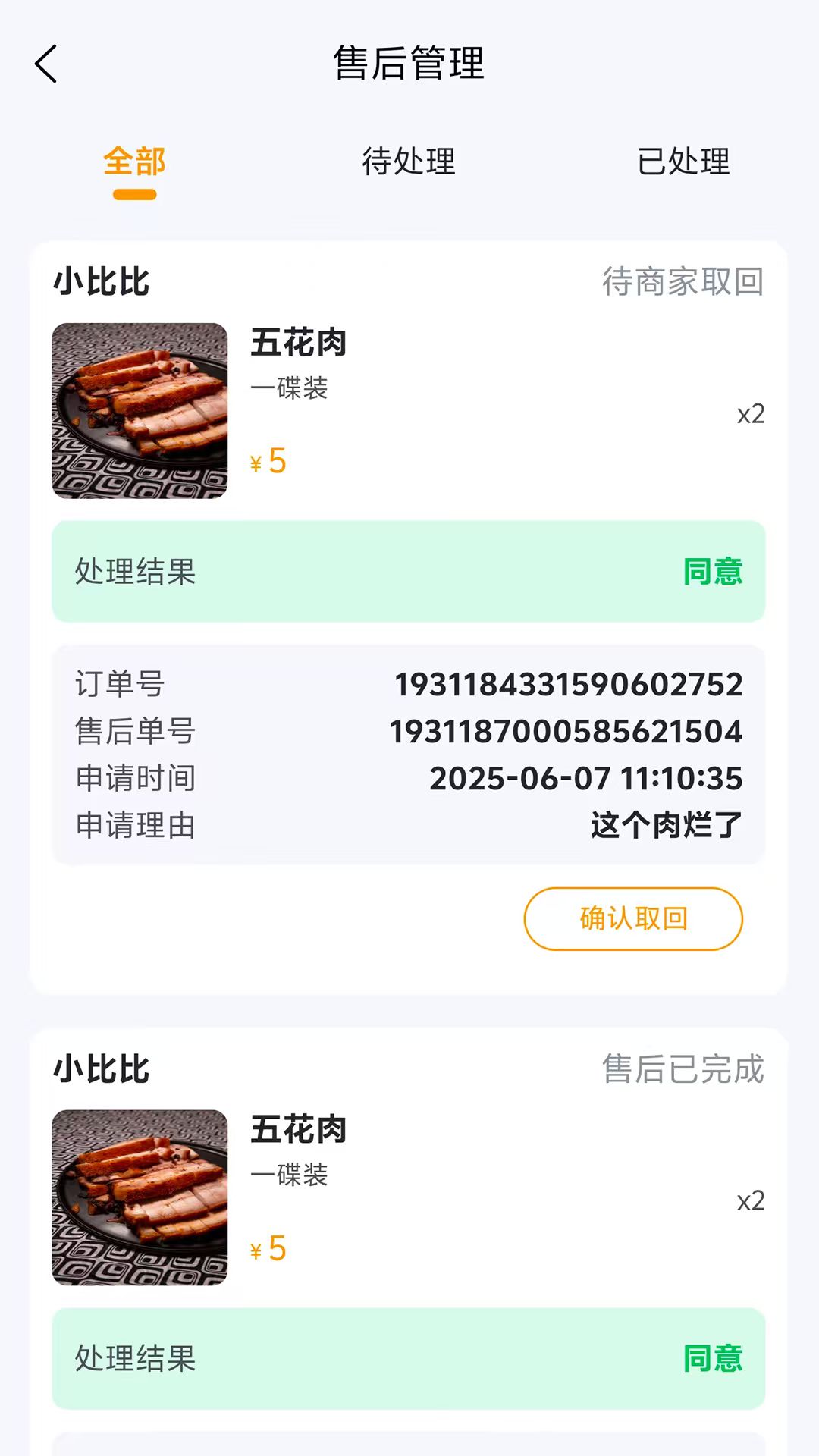This screenshot has width=819, height=1456.
Task: Tap the 售后已完成 status text
Action: 682,1067
